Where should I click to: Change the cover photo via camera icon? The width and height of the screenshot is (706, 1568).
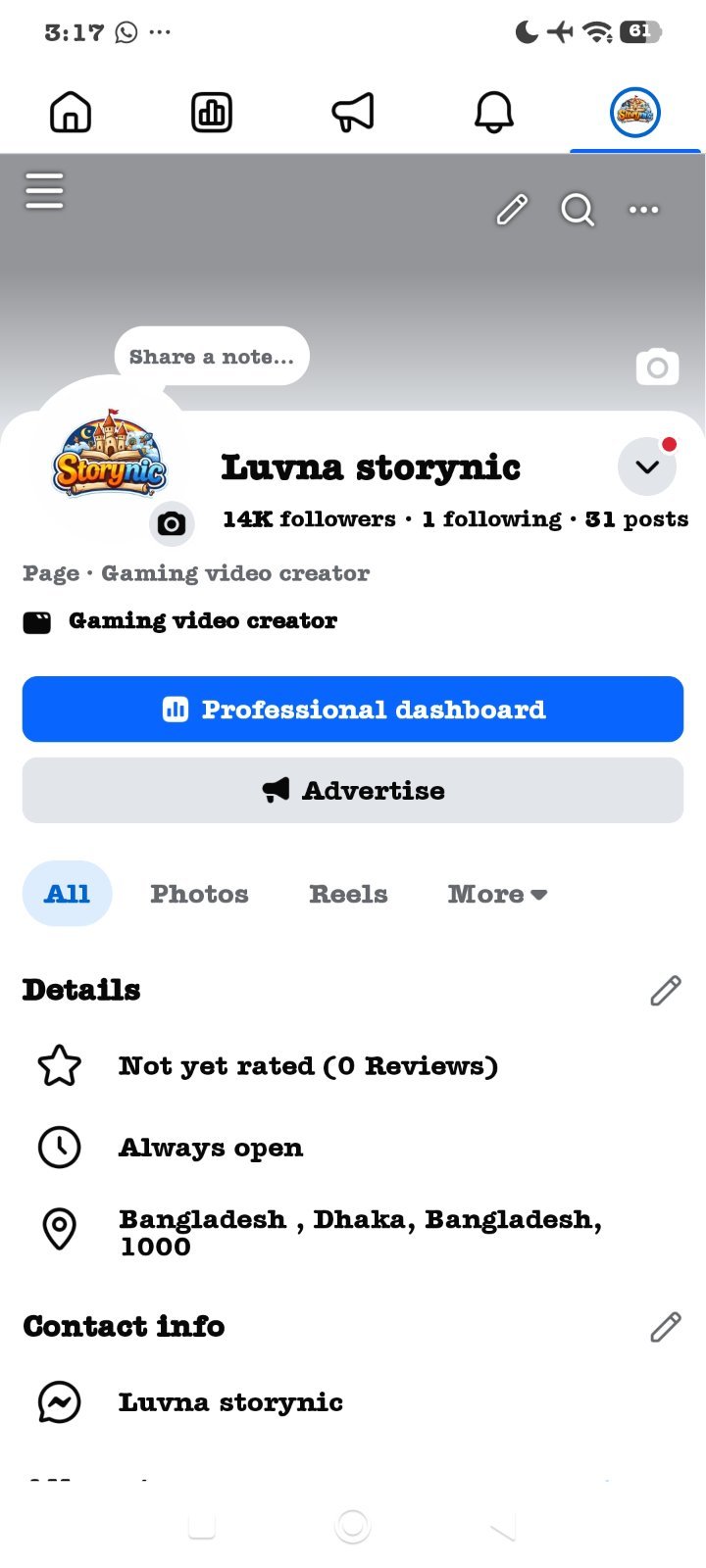click(x=657, y=367)
